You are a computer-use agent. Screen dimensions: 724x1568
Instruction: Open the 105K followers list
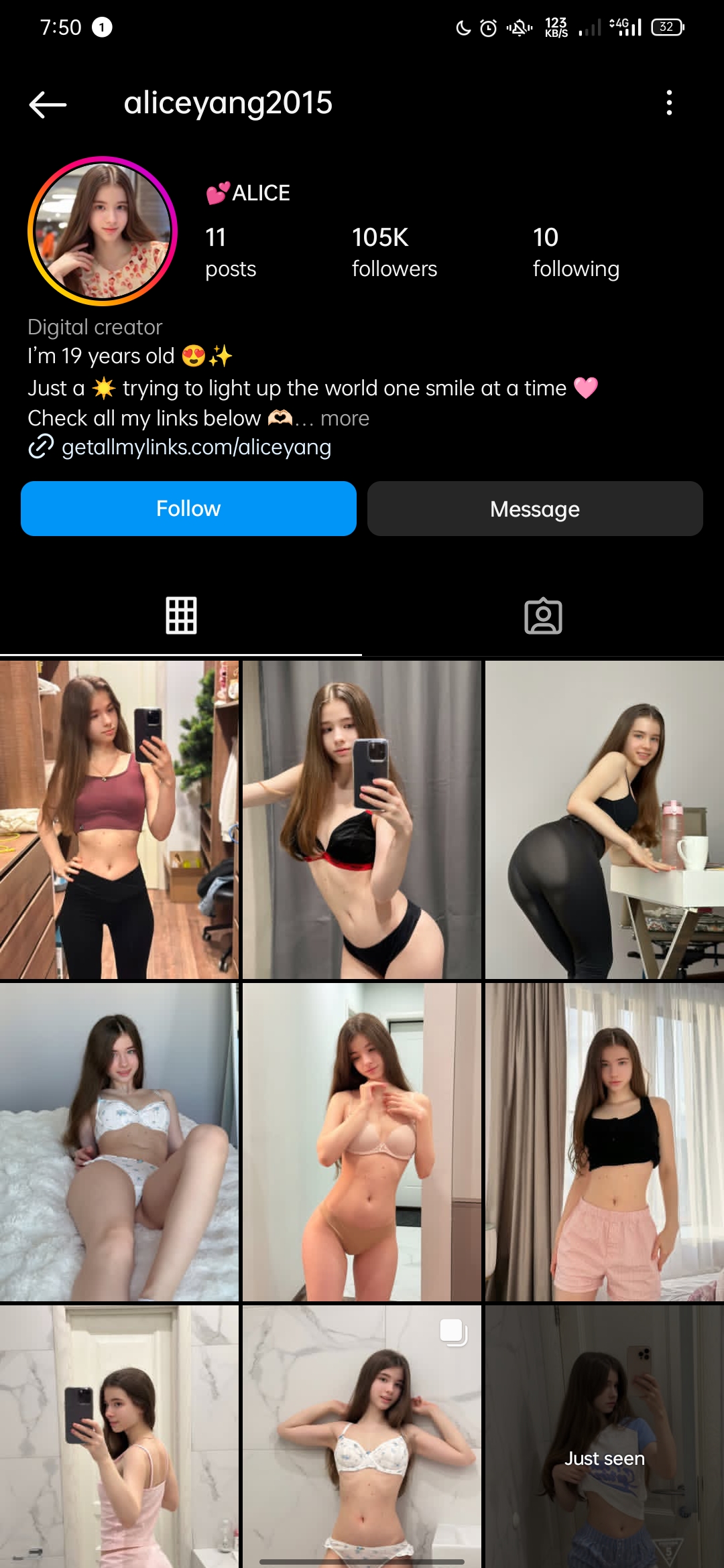tap(394, 252)
